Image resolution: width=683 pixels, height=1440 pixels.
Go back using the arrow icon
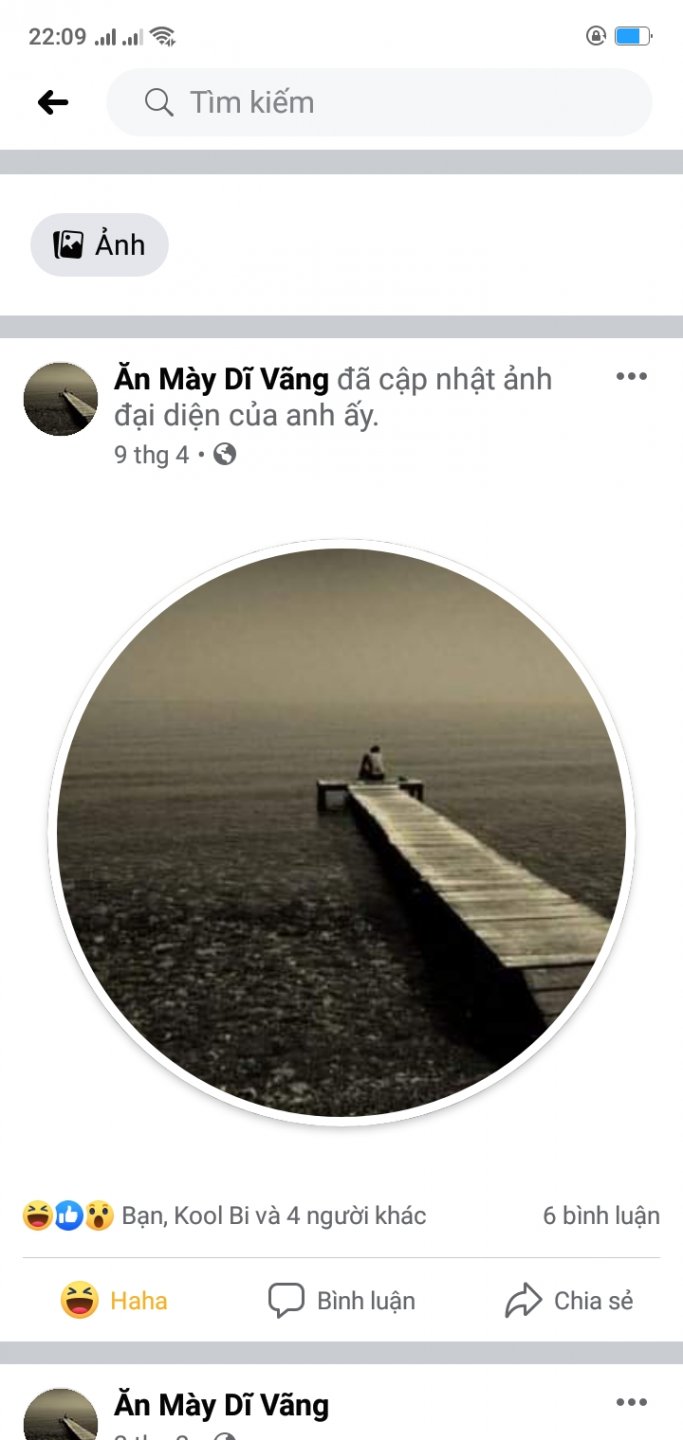point(53,102)
